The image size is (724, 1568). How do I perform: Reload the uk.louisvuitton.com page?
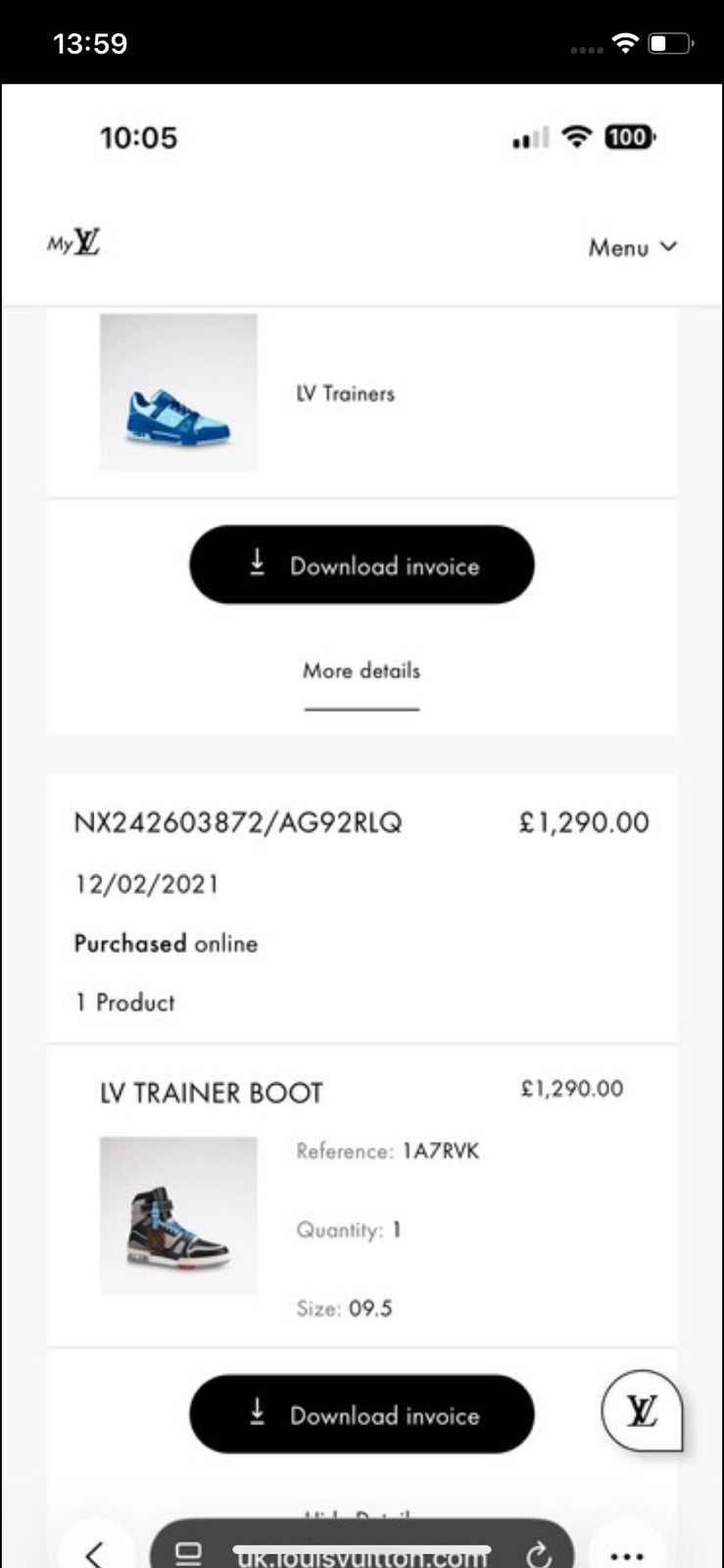coord(538,1554)
